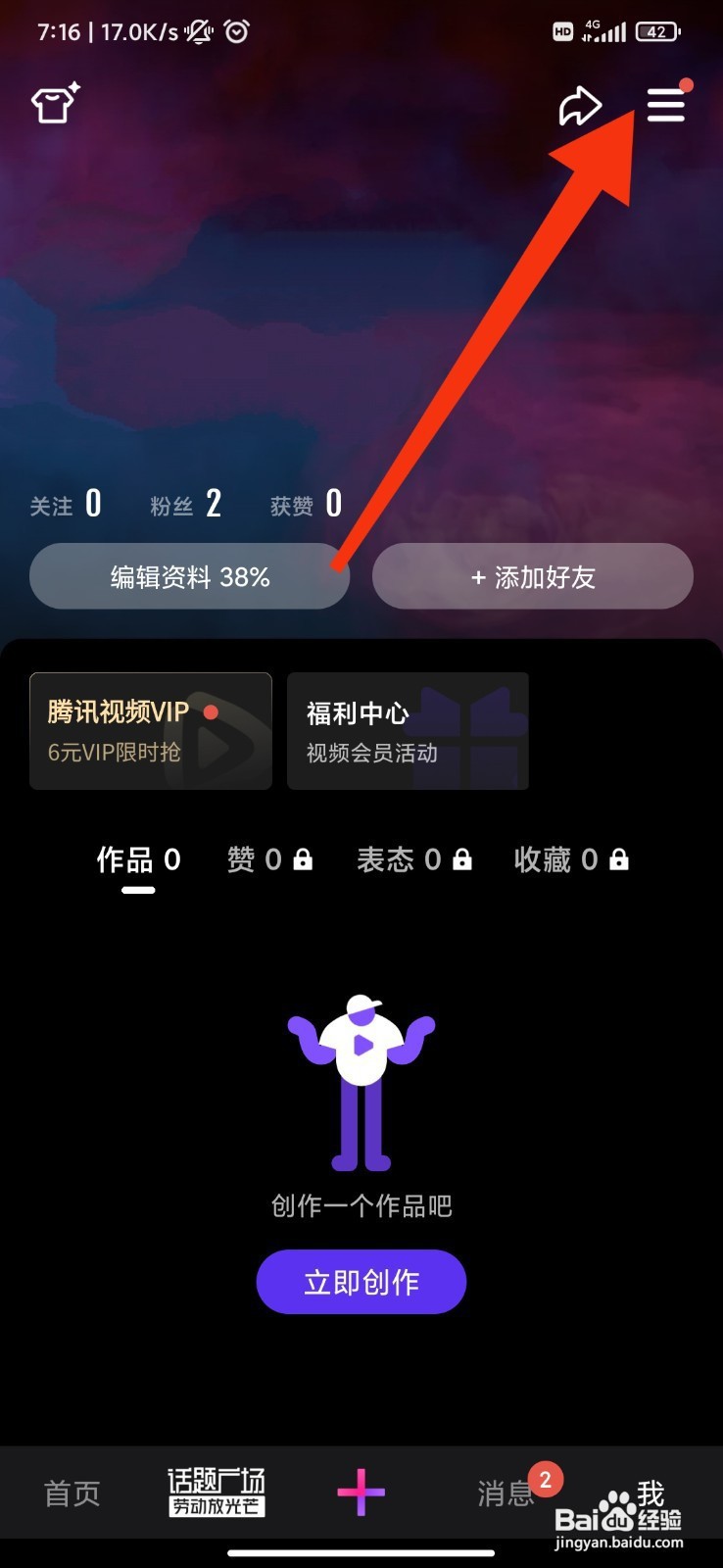
Task: Go to 首页 home tab
Action: (x=71, y=1492)
